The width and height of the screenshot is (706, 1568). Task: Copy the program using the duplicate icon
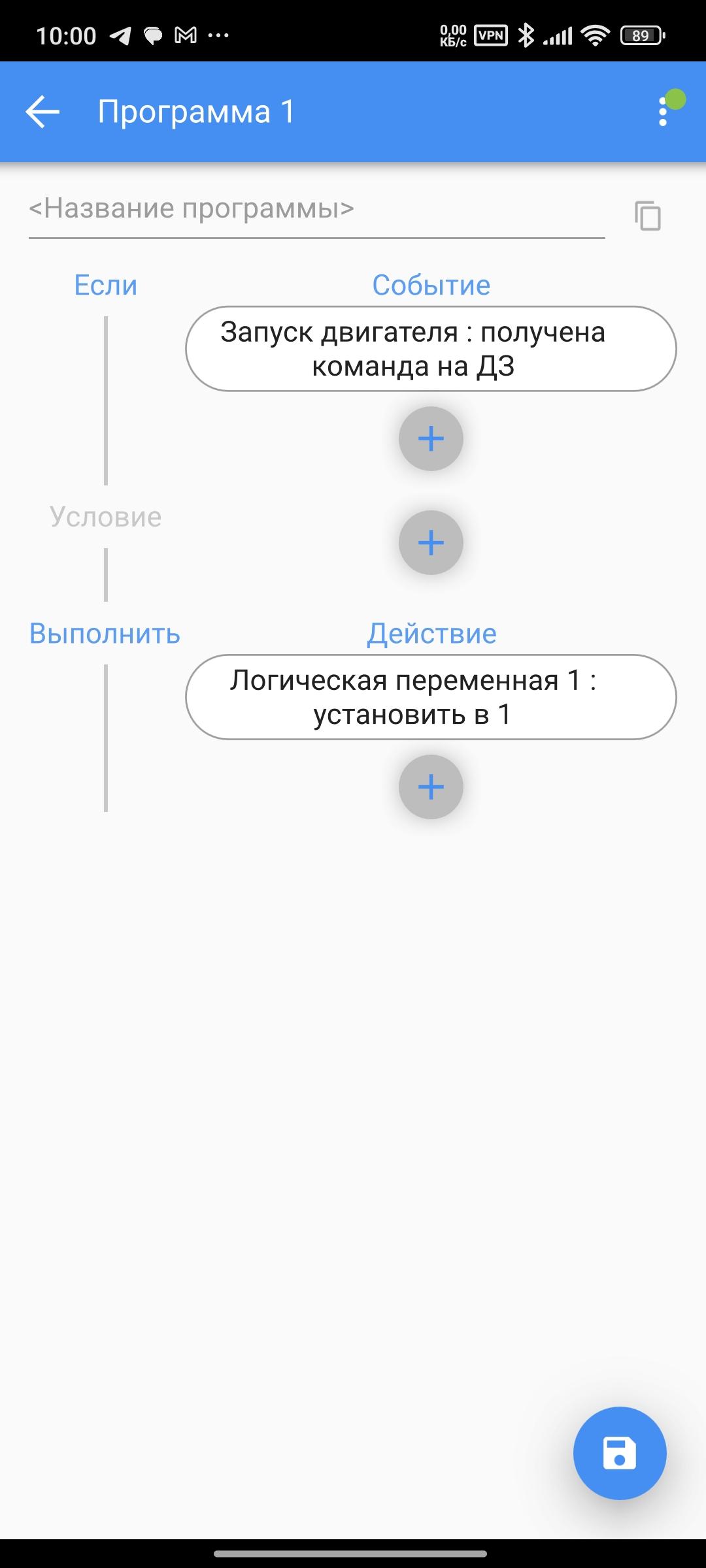pos(648,216)
